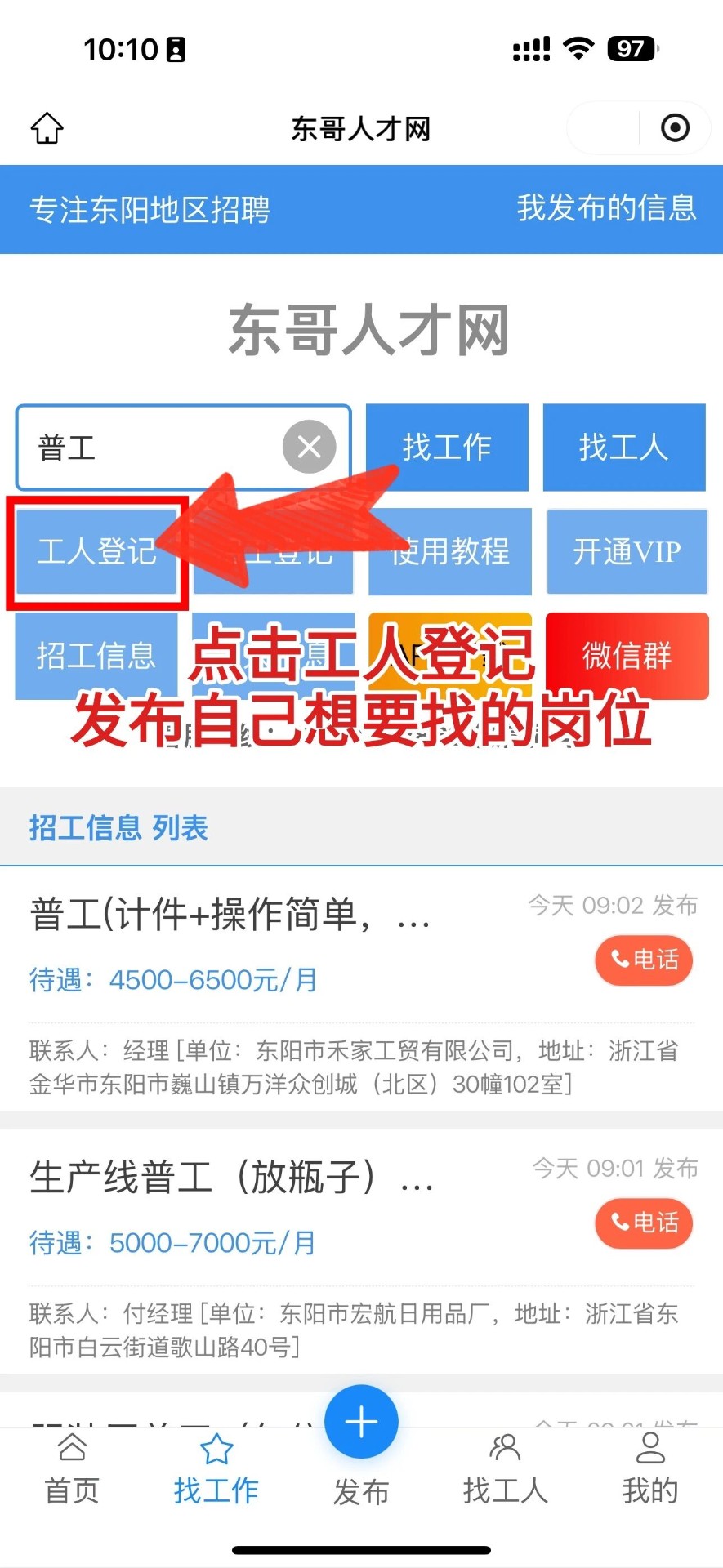Tap the blue 找工人 search button
The image size is (723, 1568).
click(x=624, y=447)
